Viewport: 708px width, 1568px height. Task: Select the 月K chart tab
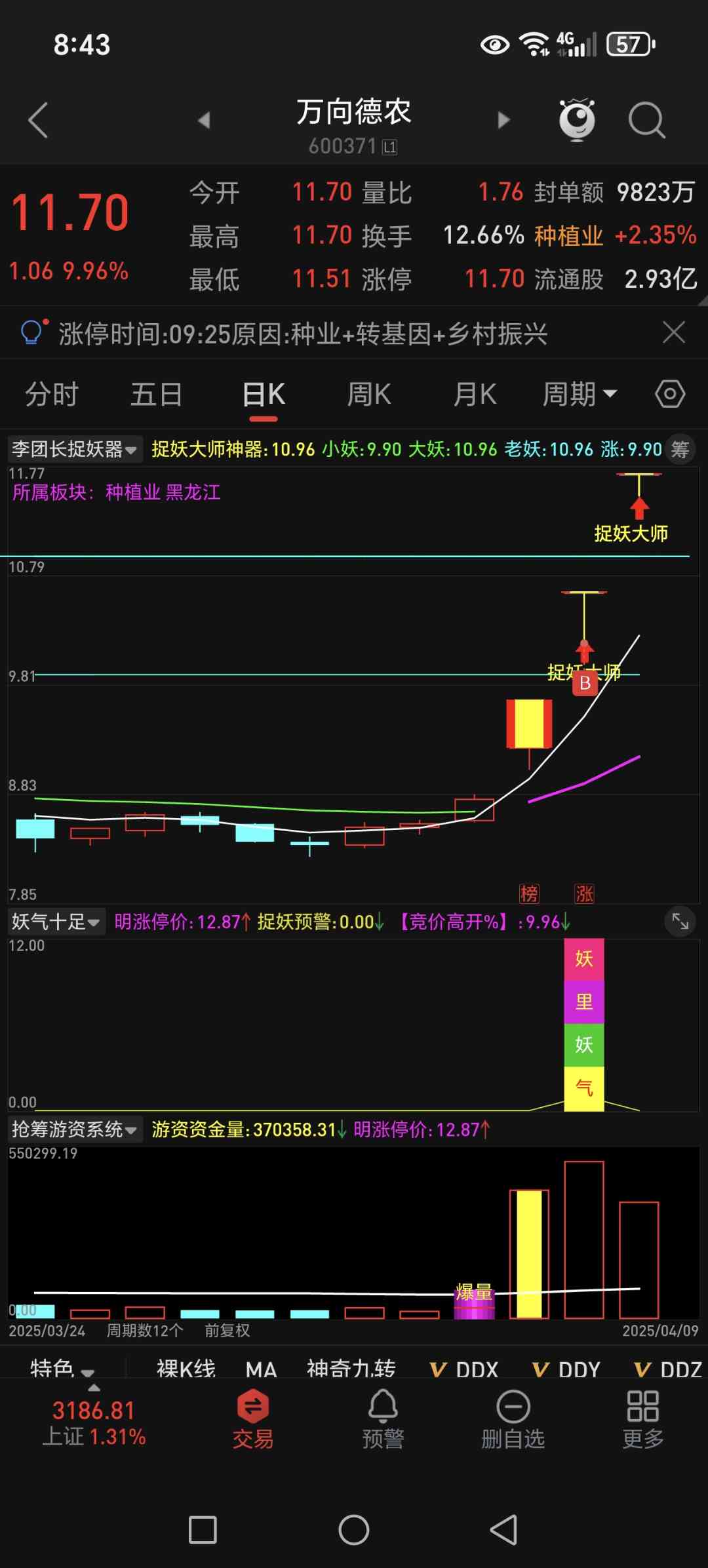[475, 395]
